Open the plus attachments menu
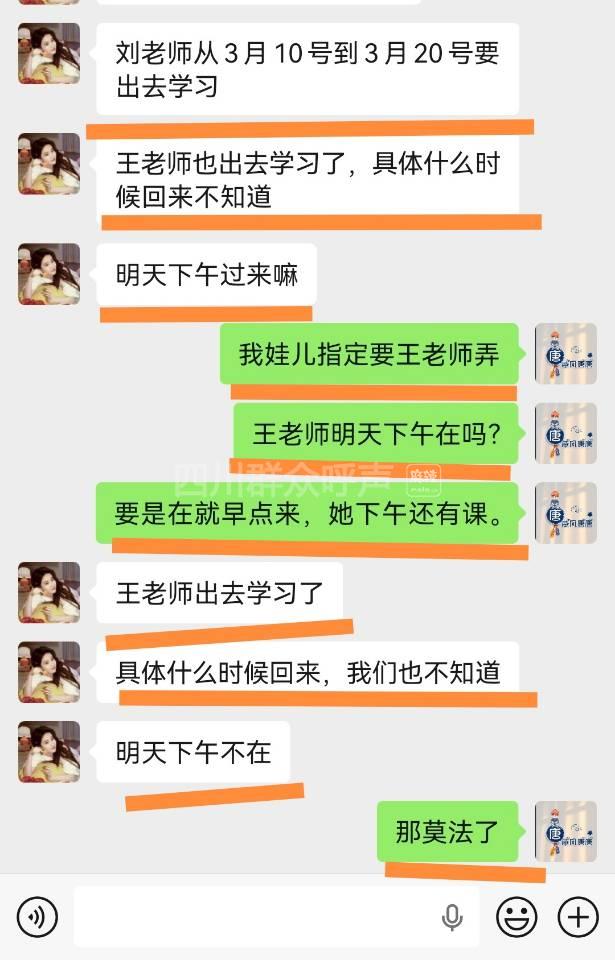 (577, 916)
